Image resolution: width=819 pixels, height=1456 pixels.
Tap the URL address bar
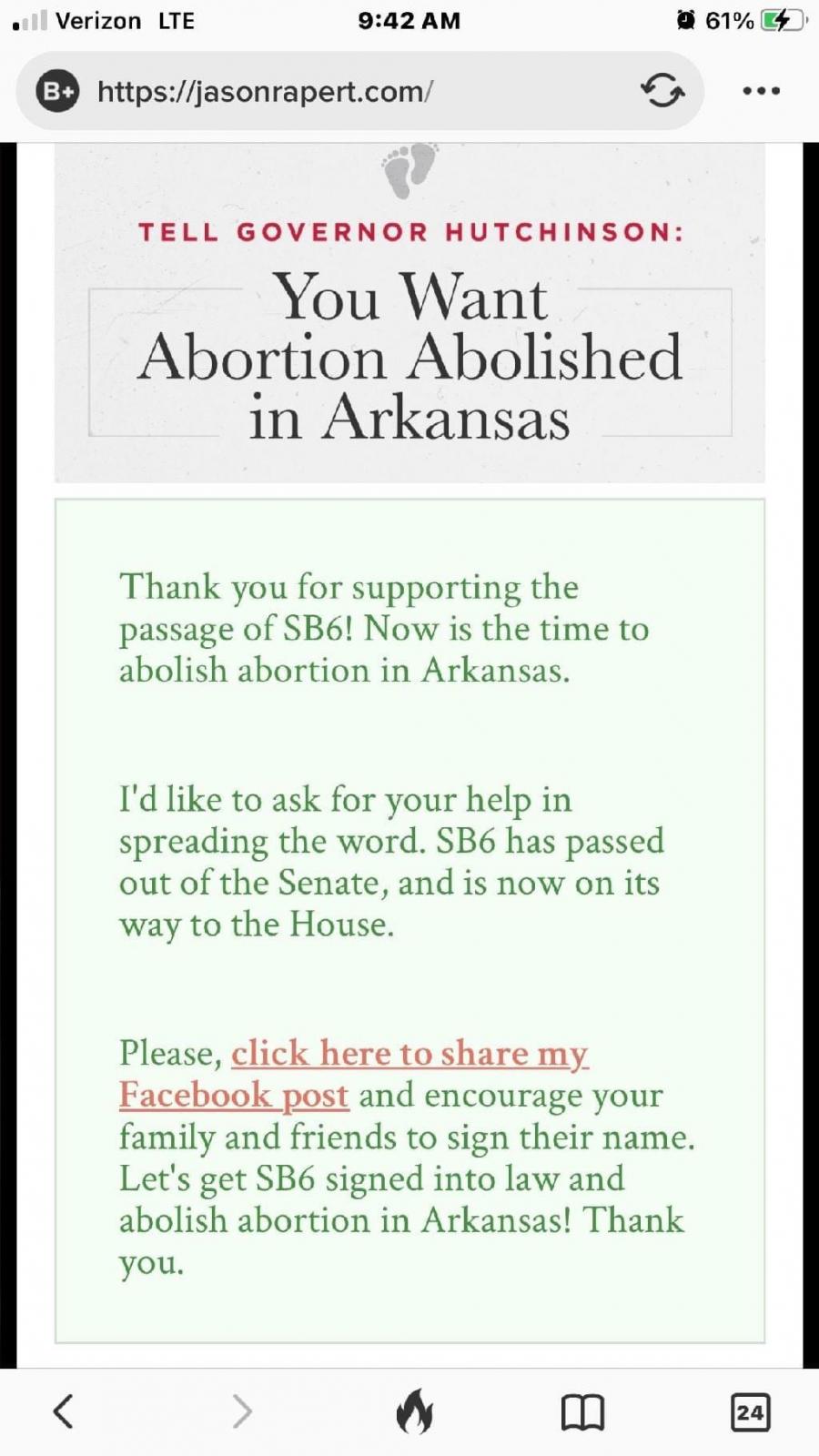(359, 91)
